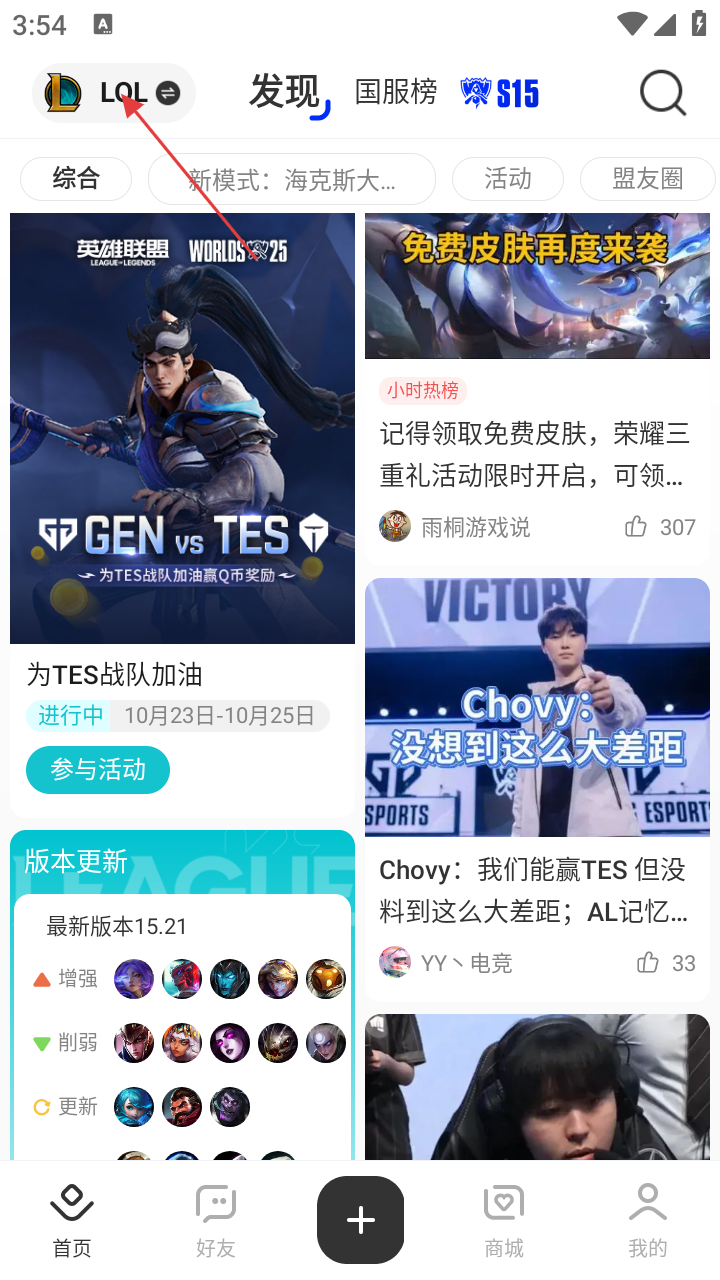This screenshot has width=720, height=1280.
Task: Go to the 首页 tab
Action: pyautogui.click(x=72, y=1220)
